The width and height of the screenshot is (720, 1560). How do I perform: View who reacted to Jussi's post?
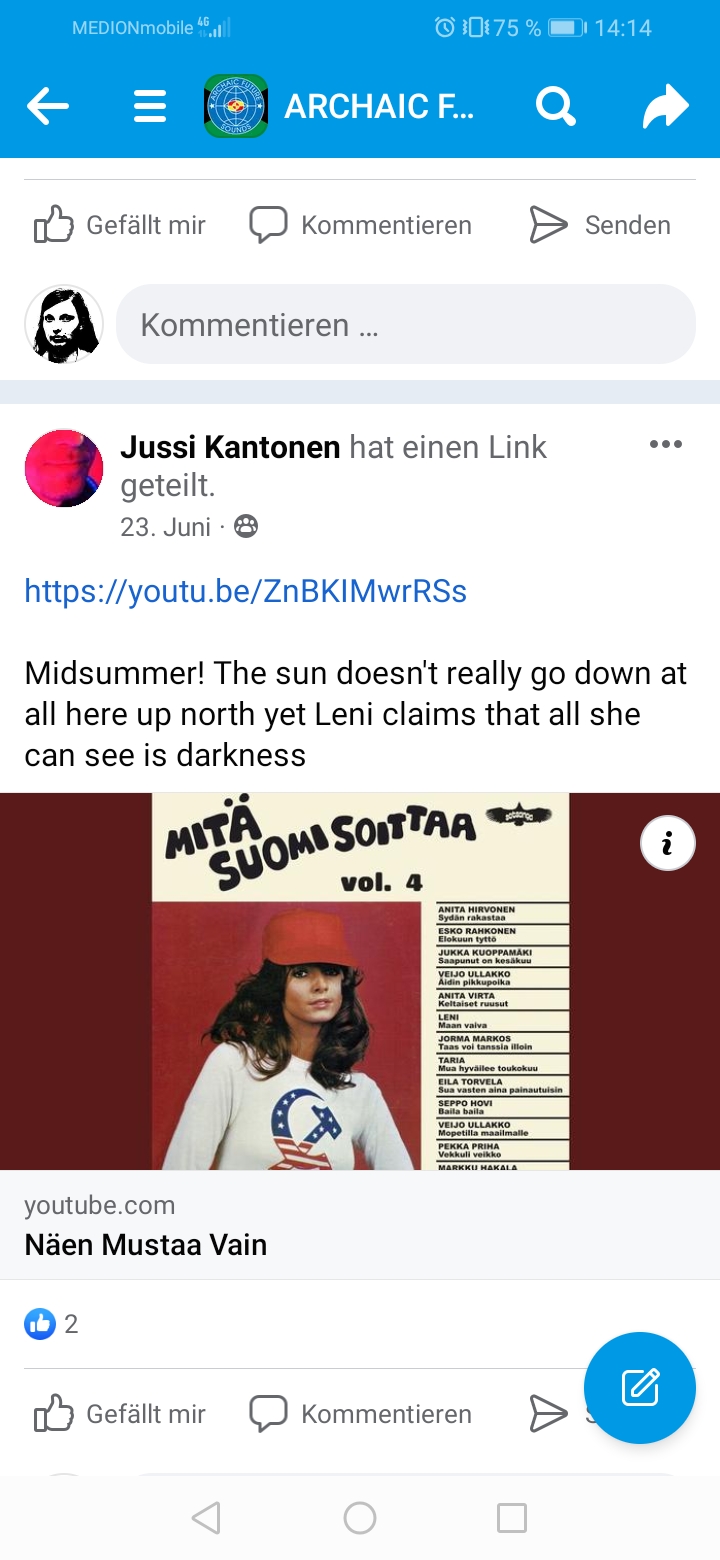[x=51, y=1324]
